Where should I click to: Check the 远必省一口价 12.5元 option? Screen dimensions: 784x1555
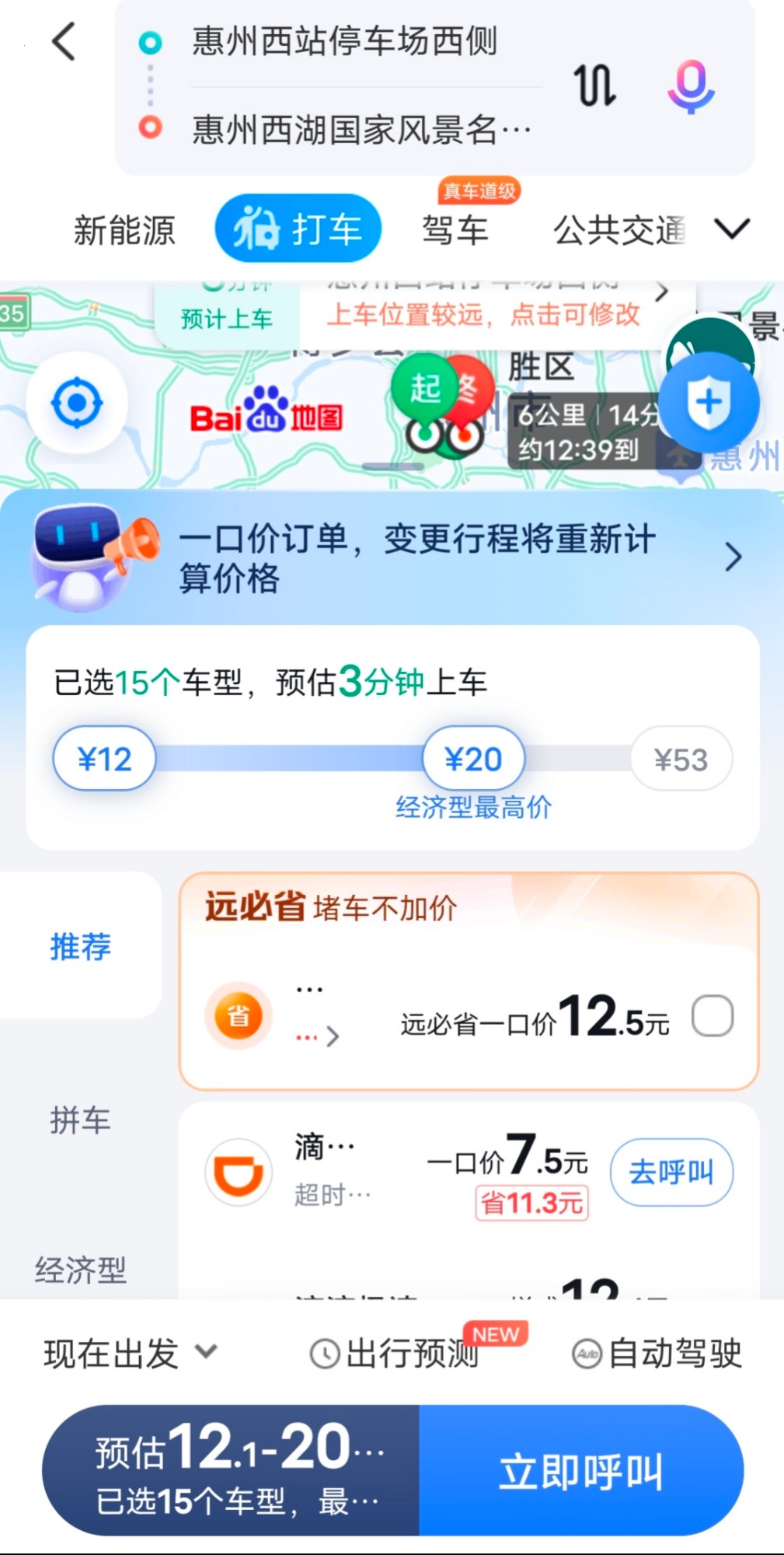click(x=712, y=1015)
